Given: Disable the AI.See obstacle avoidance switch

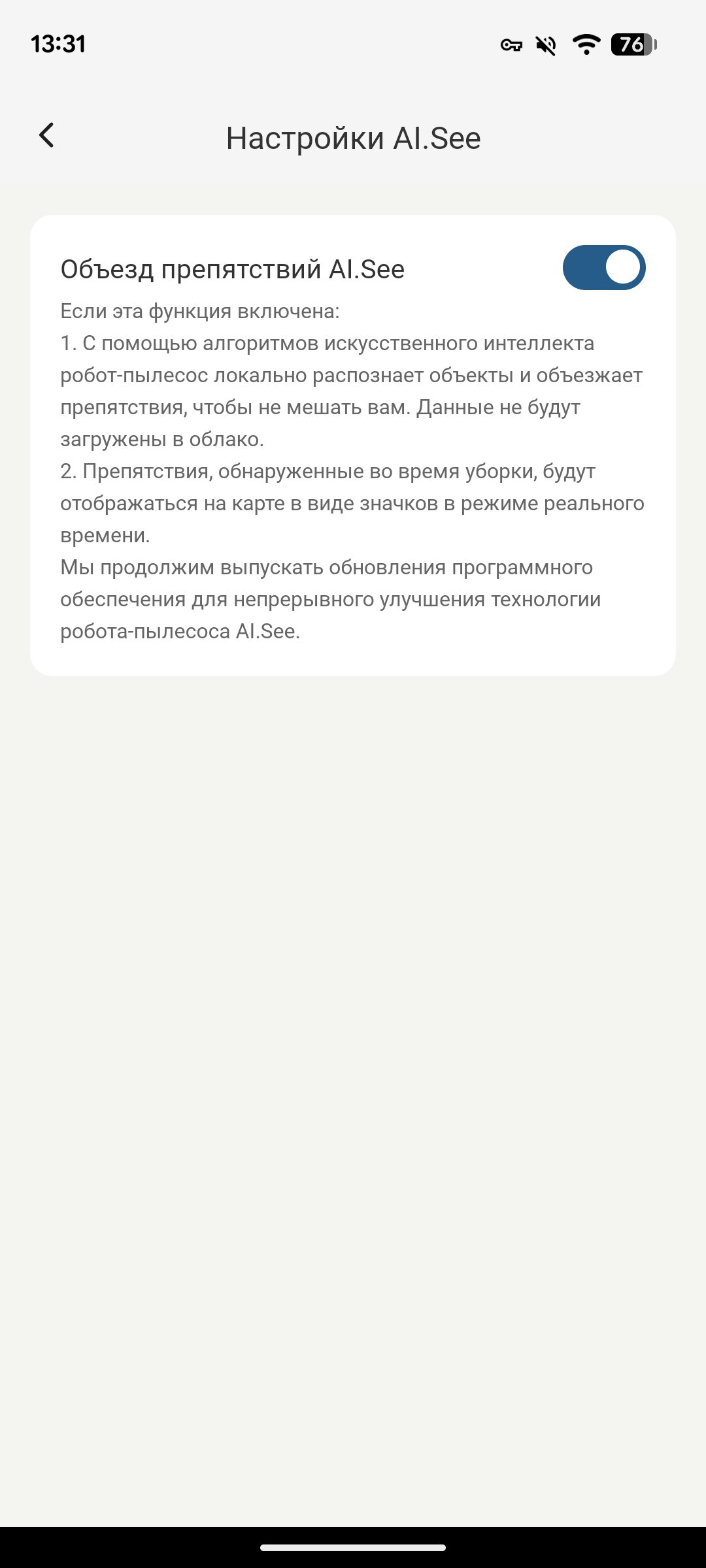Looking at the screenshot, I should click(603, 268).
